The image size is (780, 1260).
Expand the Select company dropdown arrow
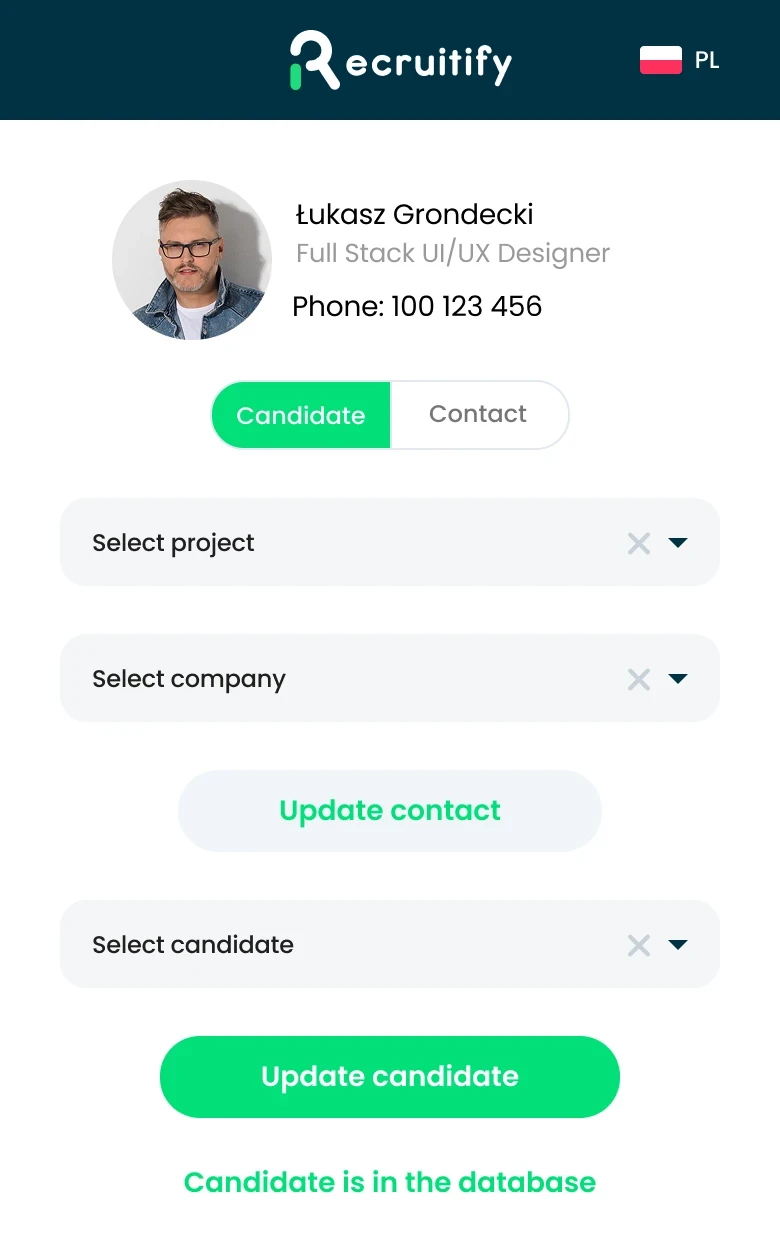tap(678, 679)
